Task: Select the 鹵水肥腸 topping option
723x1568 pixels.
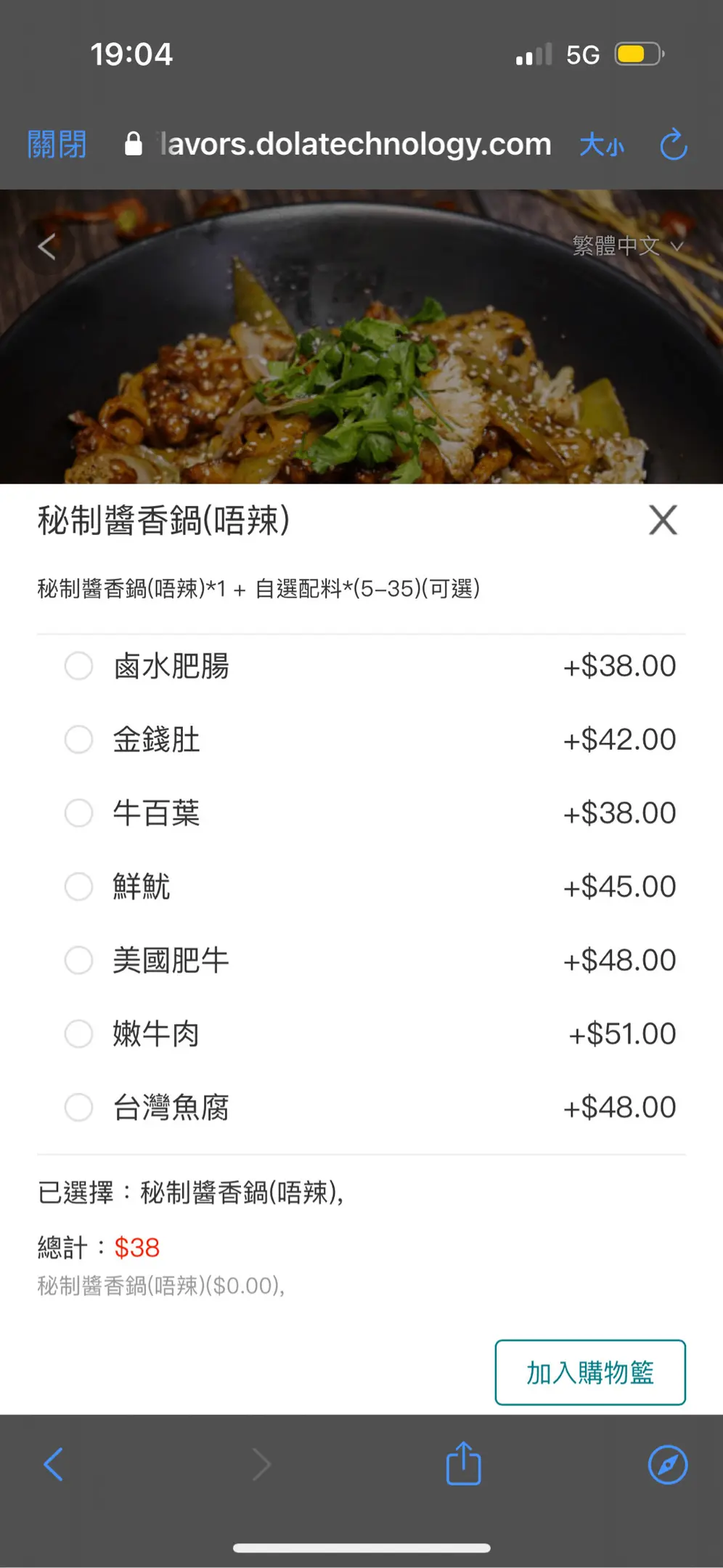Action: point(79,666)
